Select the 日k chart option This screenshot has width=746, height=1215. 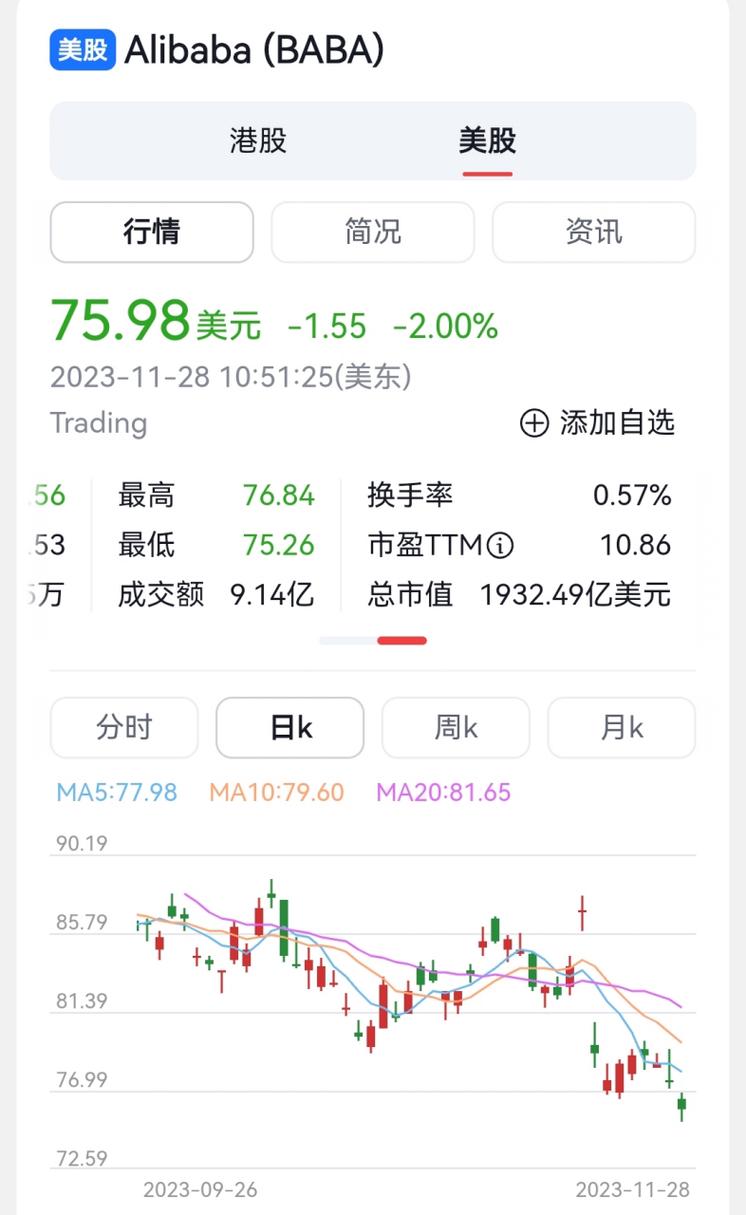click(x=290, y=728)
